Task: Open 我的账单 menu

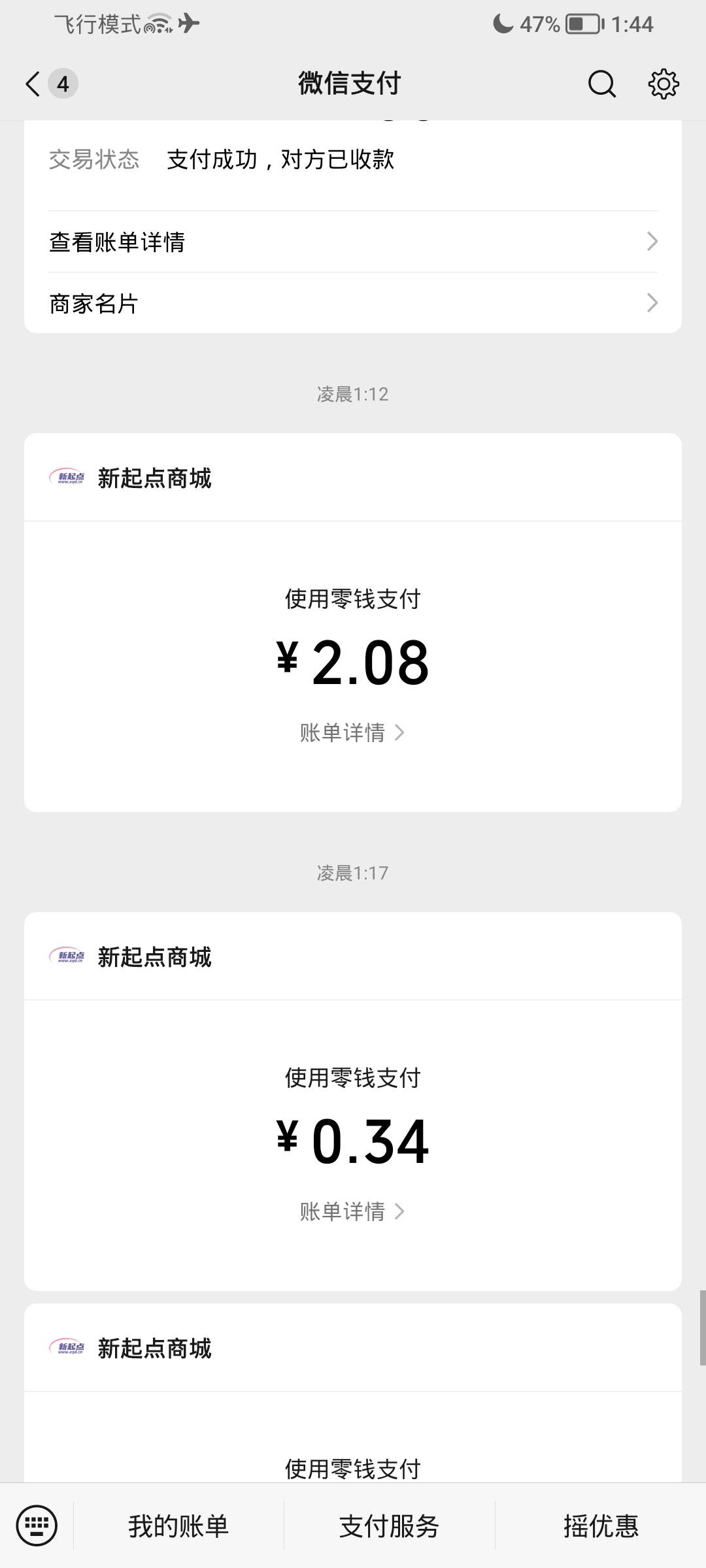Action: click(178, 1526)
